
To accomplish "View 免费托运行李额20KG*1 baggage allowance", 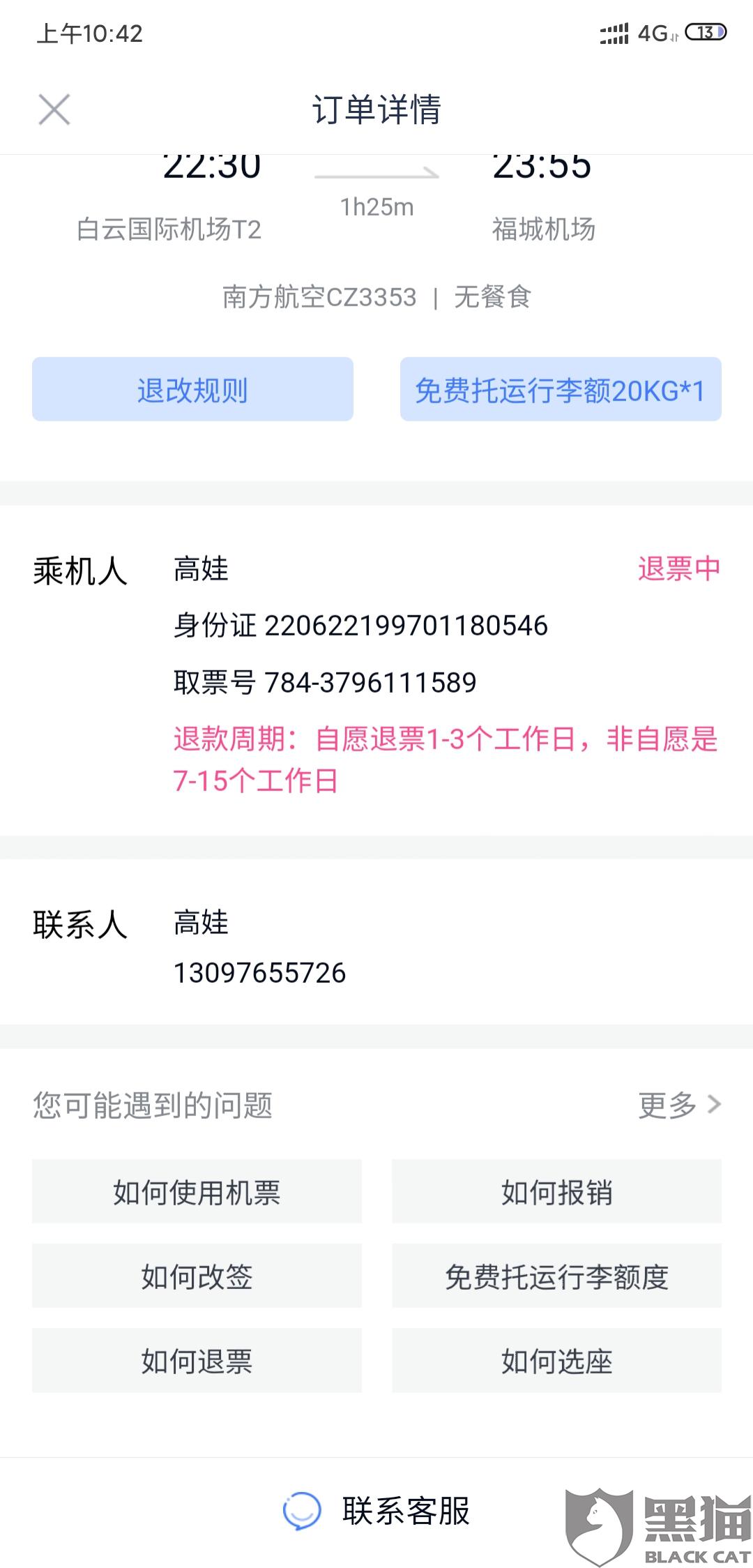I will [x=561, y=389].
